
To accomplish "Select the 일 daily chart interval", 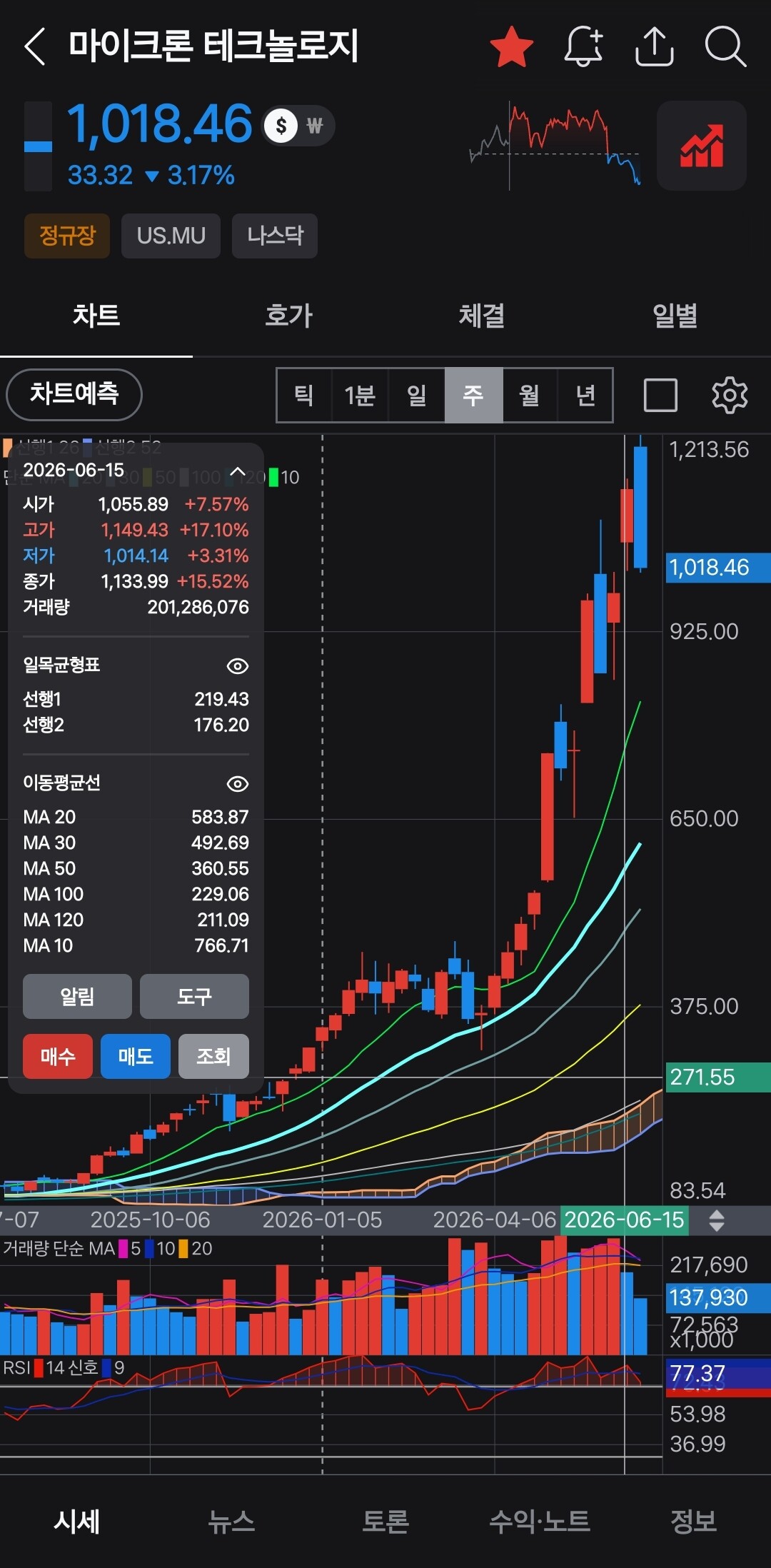I will 416,395.
